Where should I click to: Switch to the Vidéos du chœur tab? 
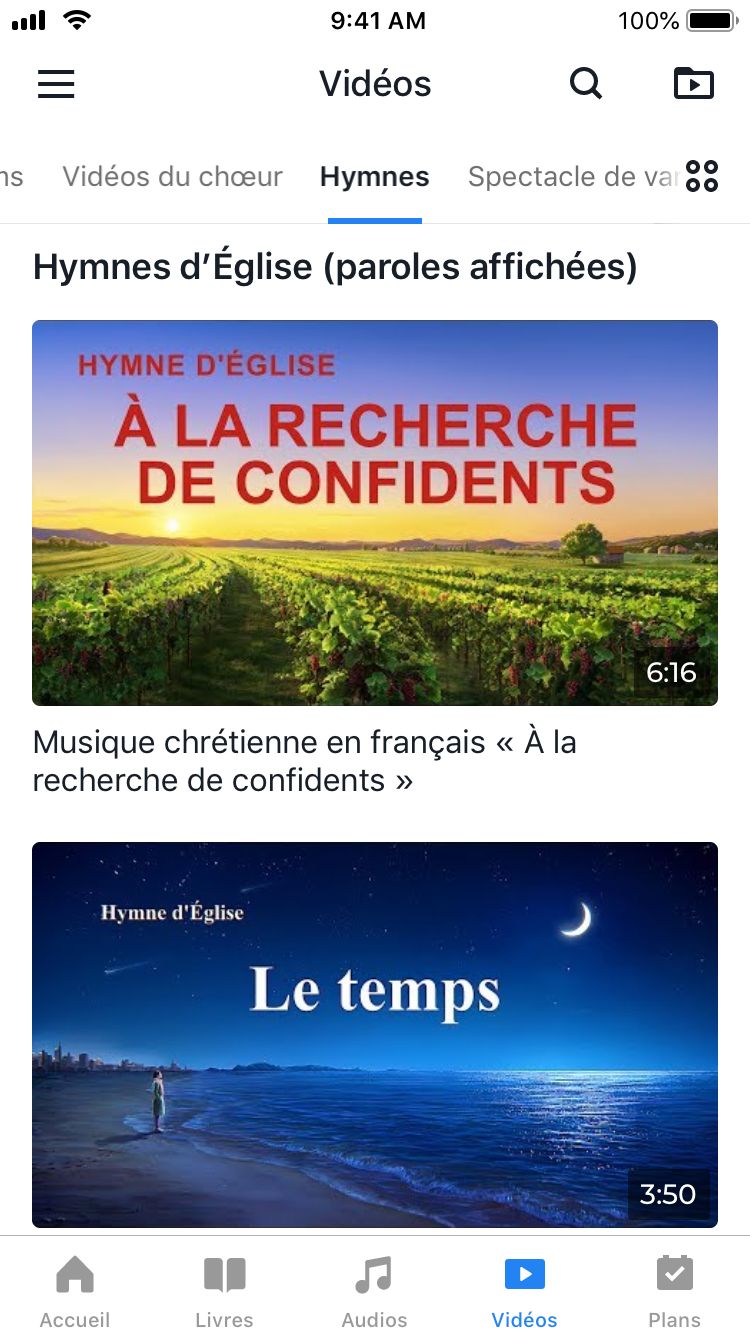(172, 177)
